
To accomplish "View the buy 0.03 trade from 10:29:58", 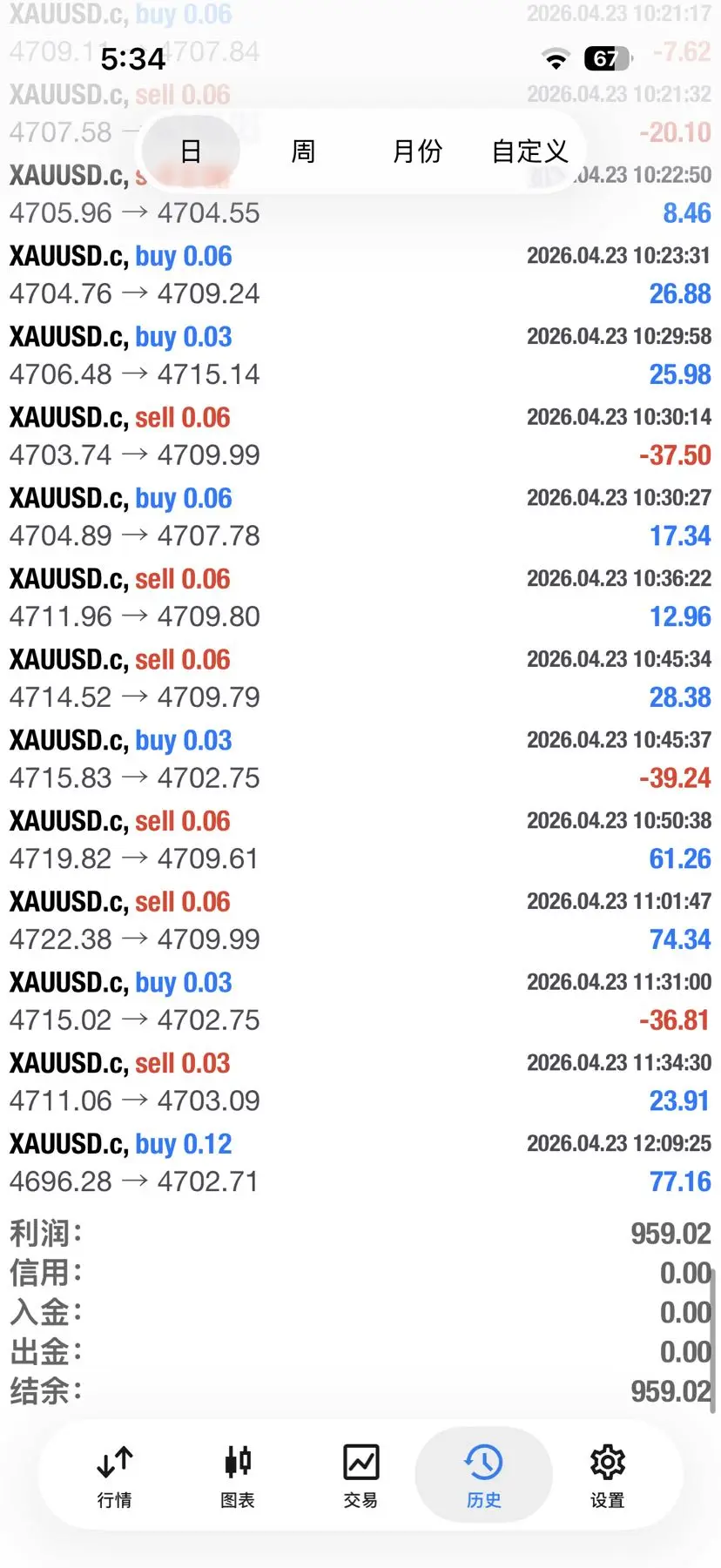I will [360, 355].
